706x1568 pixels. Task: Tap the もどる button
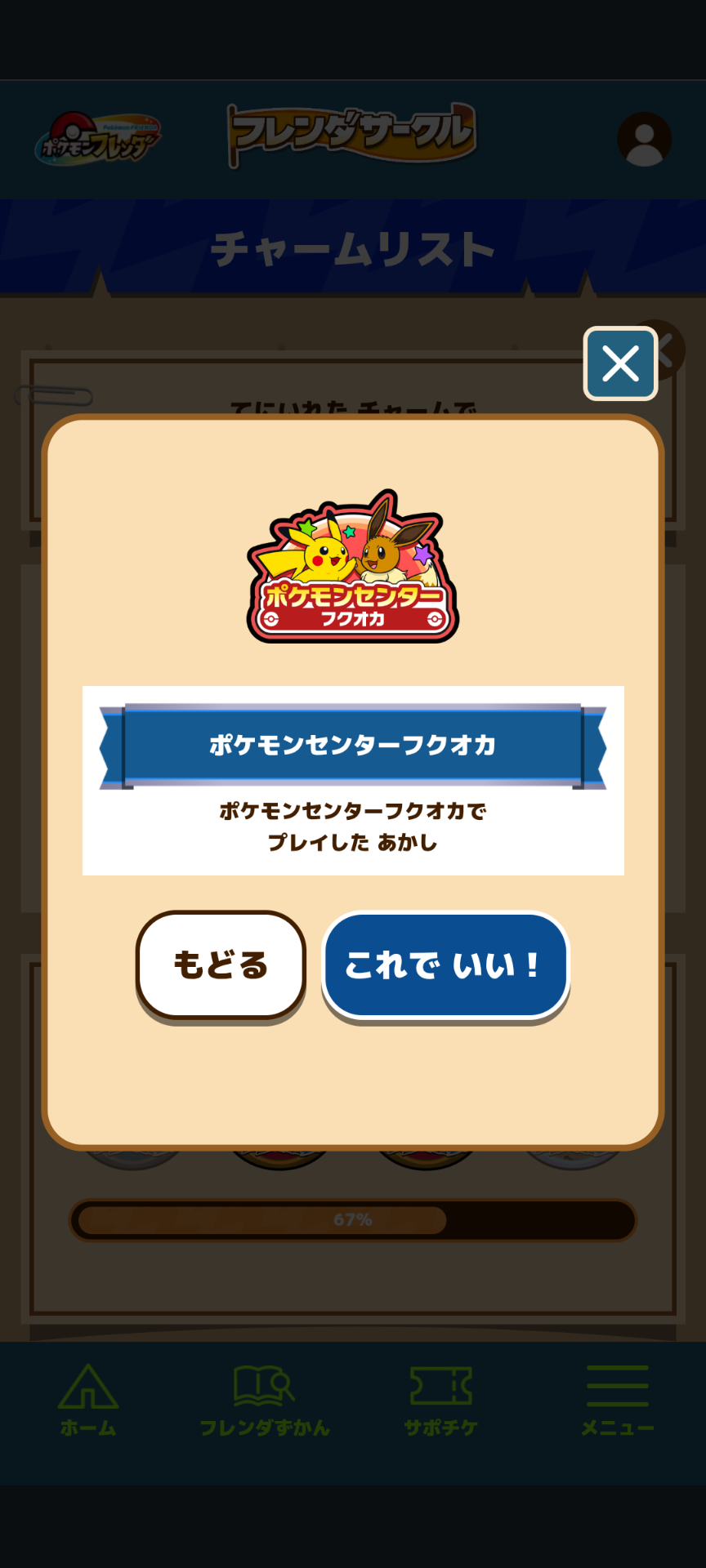click(221, 964)
